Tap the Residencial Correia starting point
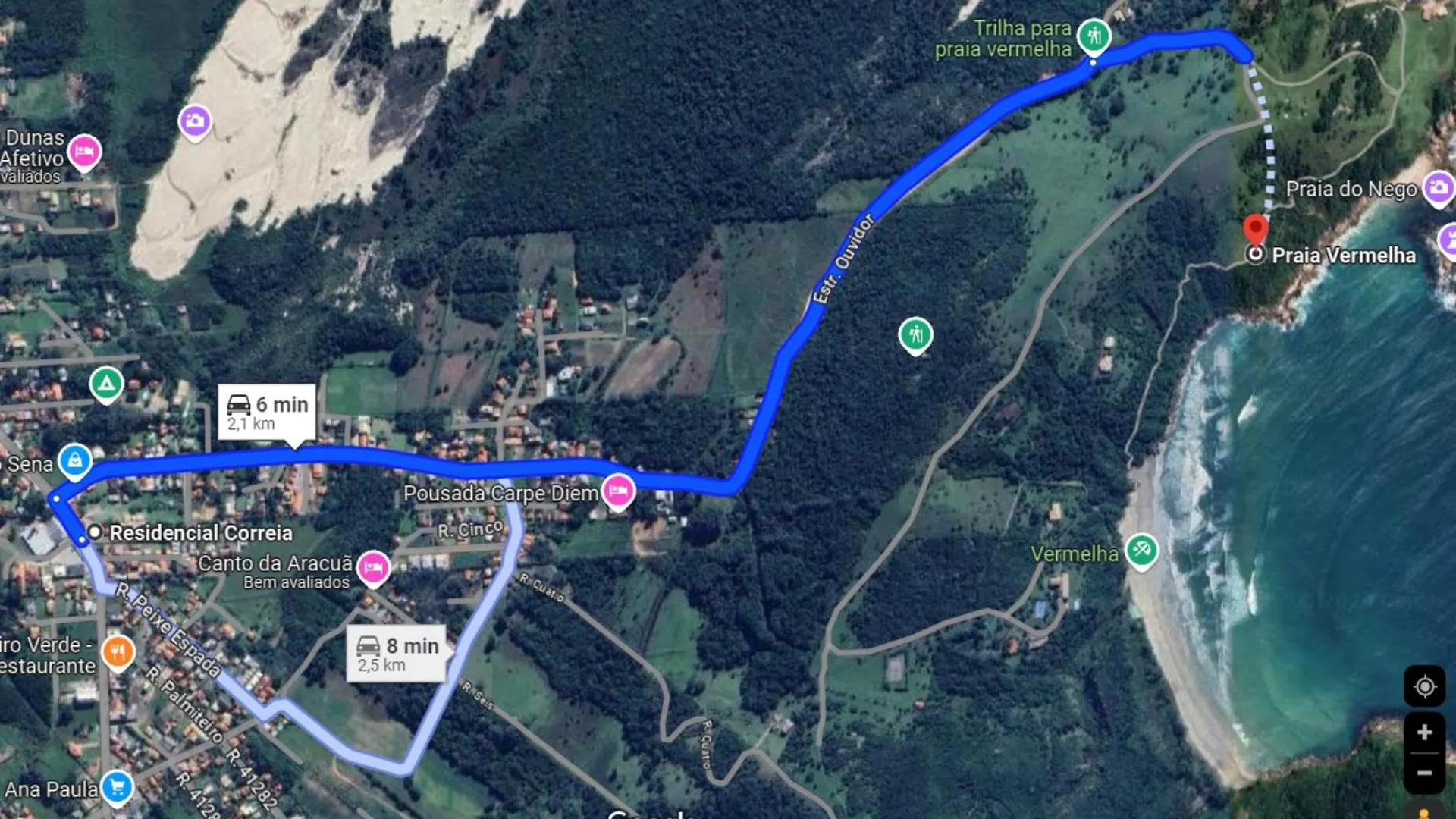This screenshot has width=1456, height=819. click(94, 532)
